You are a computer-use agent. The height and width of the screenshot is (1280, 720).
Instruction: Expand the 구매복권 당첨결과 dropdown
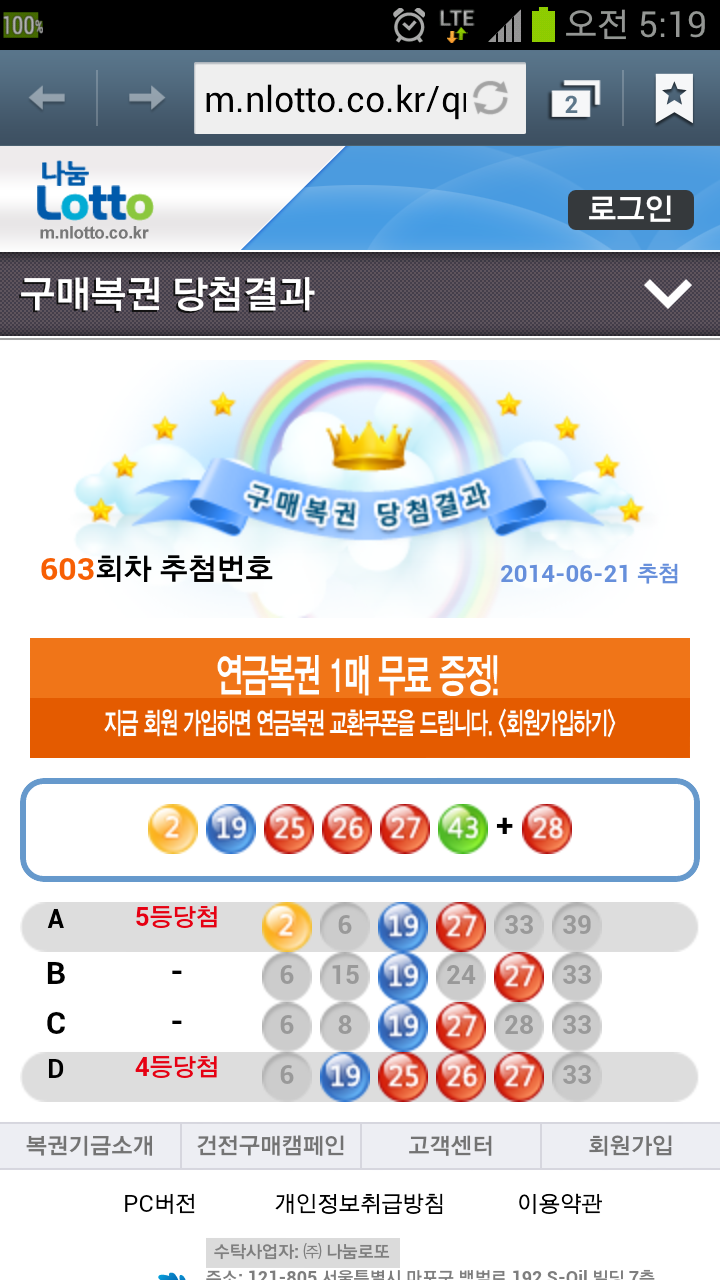[x=667, y=294]
